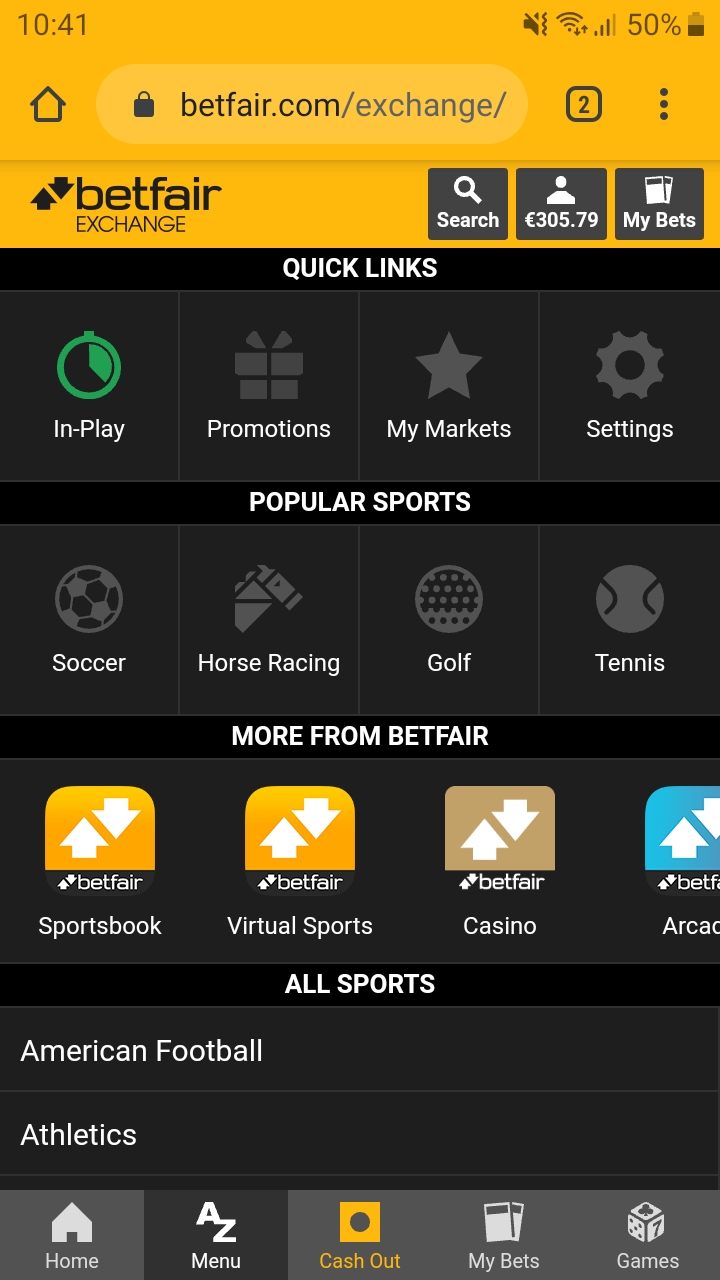Open Betfair Casino
The height and width of the screenshot is (1280, 720).
[x=500, y=862]
